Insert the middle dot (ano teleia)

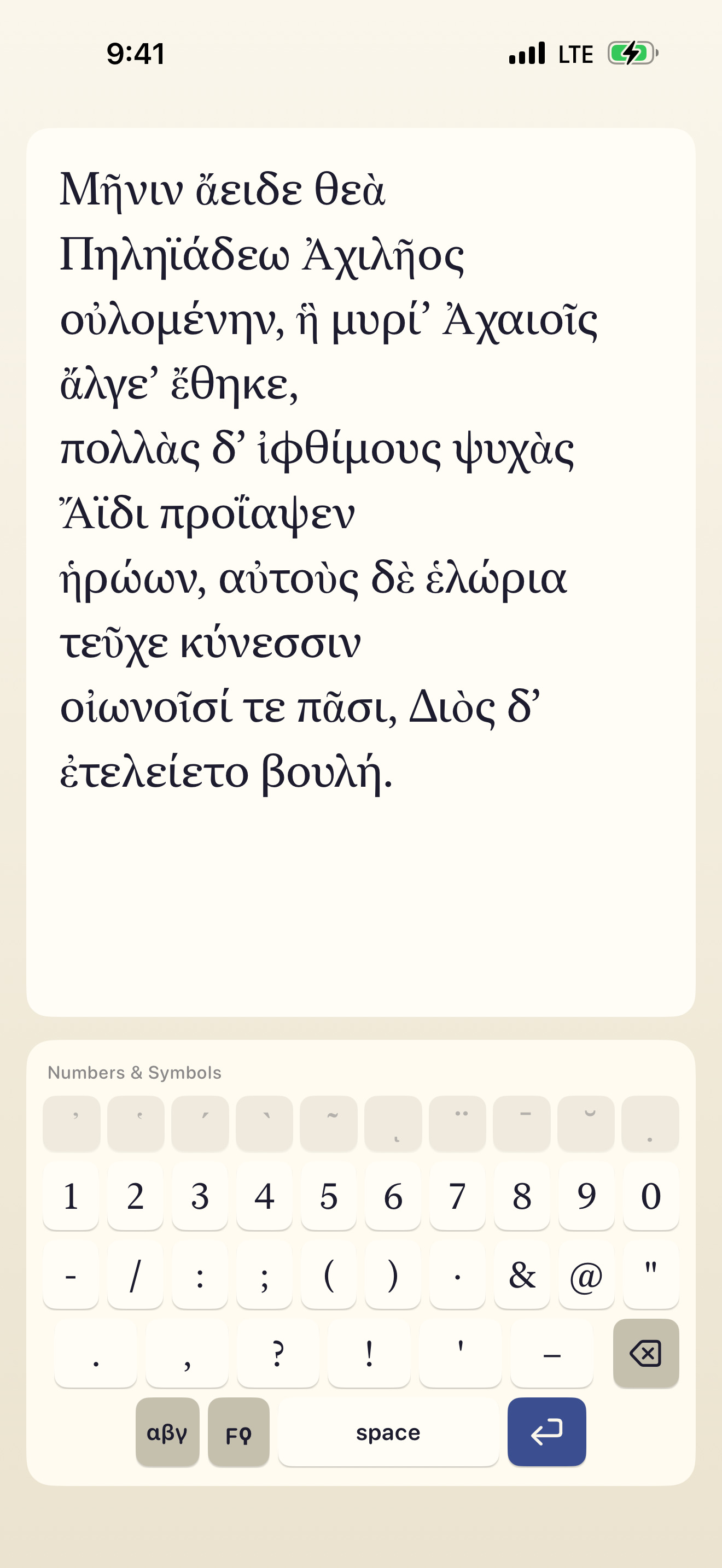pos(457,1275)
